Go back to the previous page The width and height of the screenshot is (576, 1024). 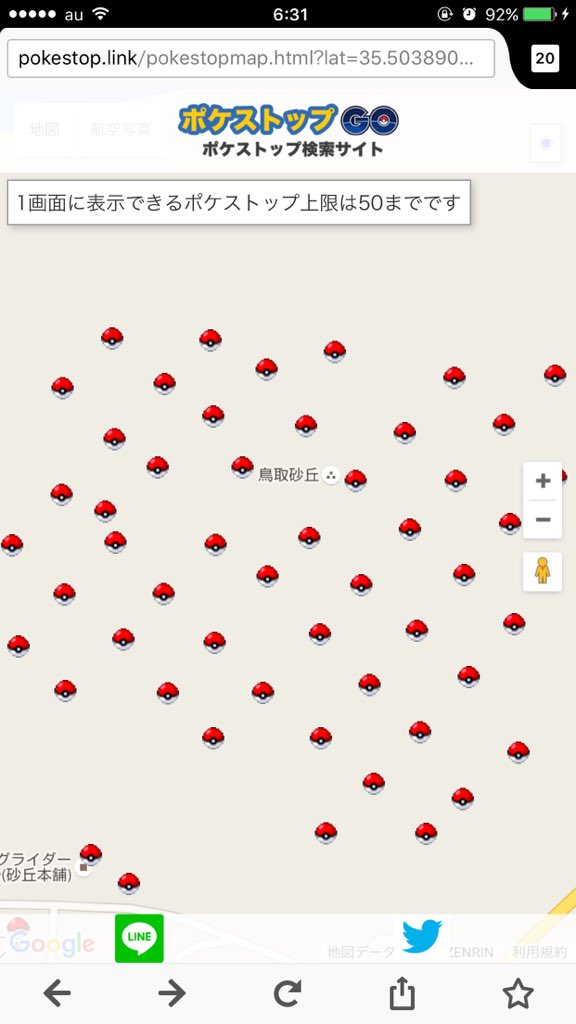(x=57, y=994)
